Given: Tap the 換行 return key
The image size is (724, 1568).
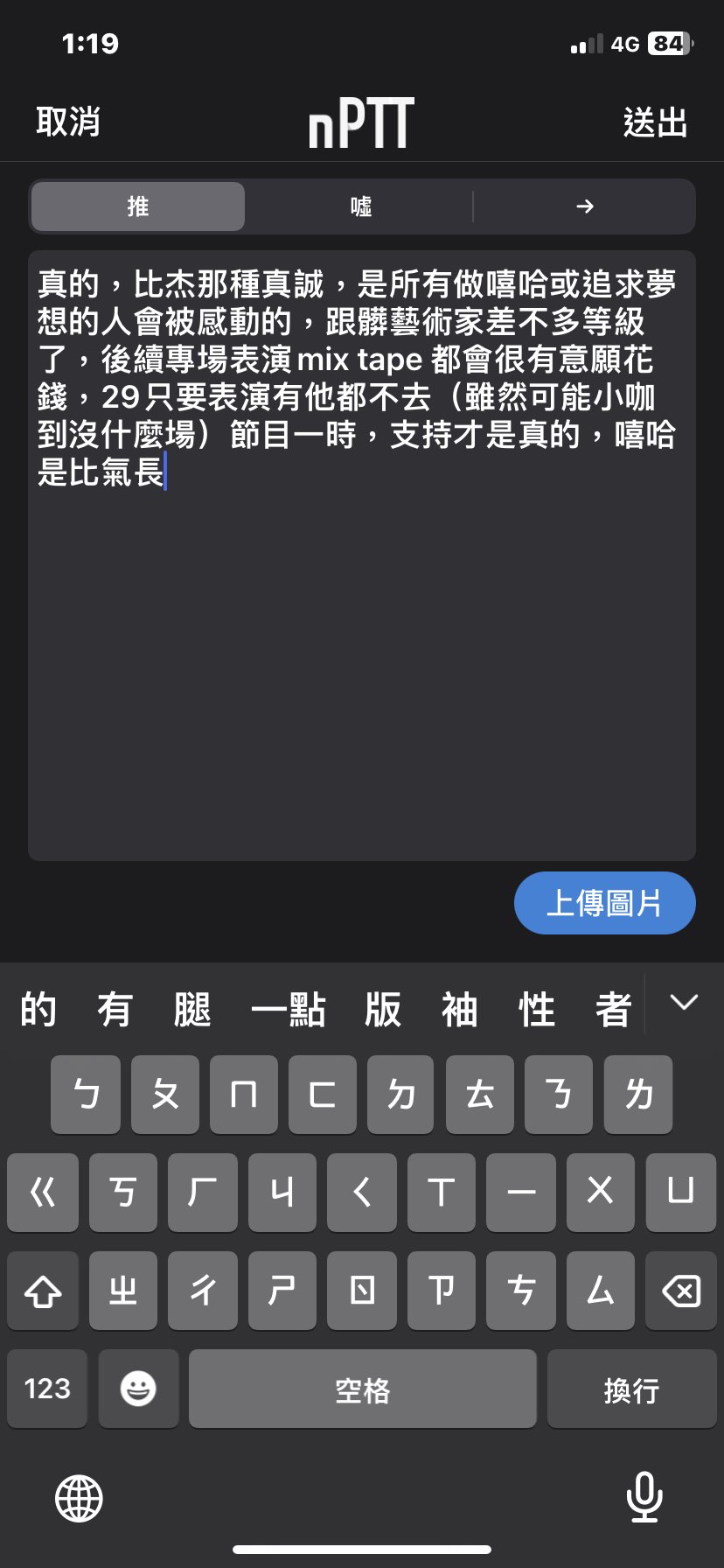Looking at the screenshot, I should pos(630,1389).
